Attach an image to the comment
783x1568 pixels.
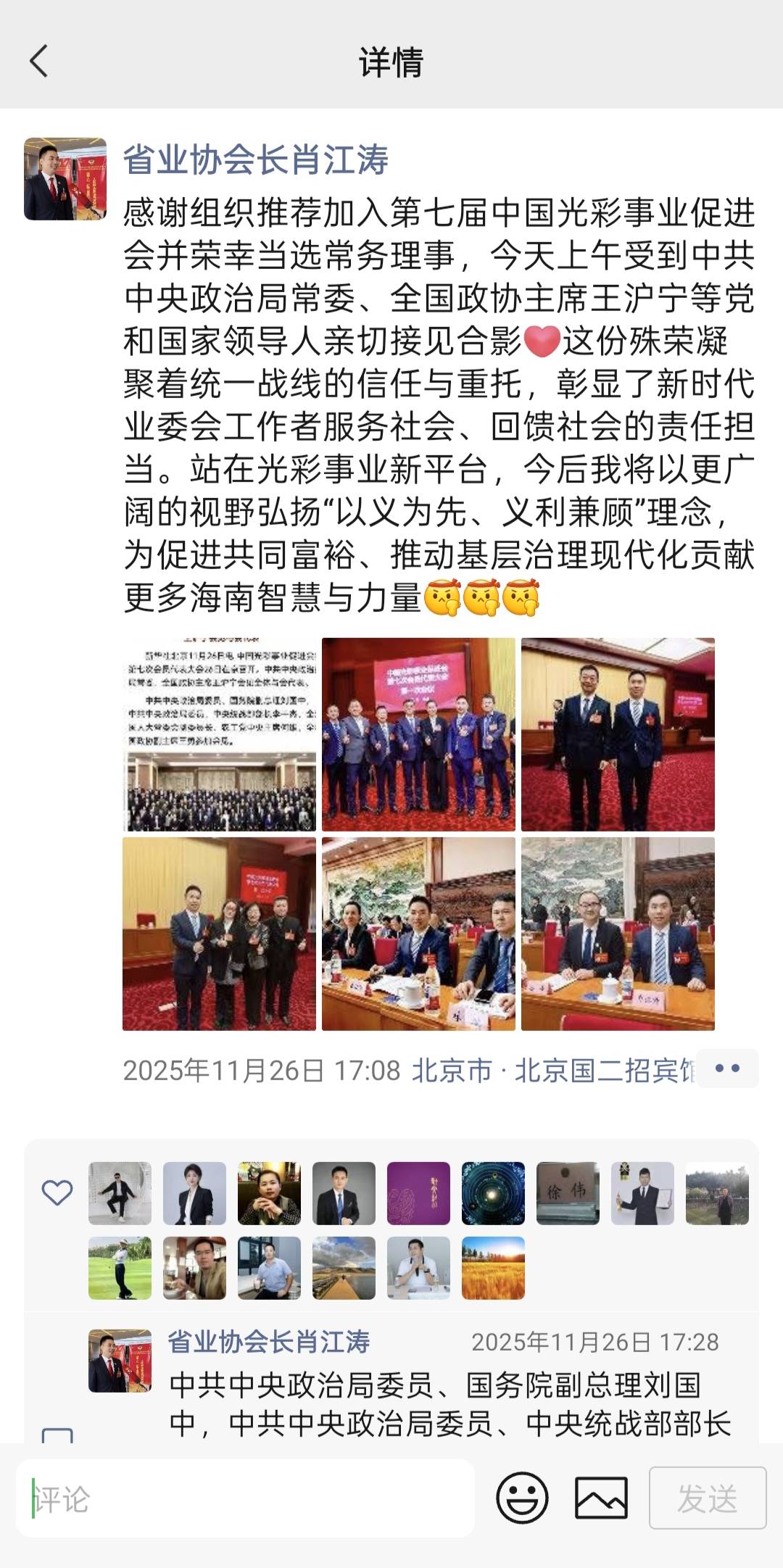(601, 1498)
